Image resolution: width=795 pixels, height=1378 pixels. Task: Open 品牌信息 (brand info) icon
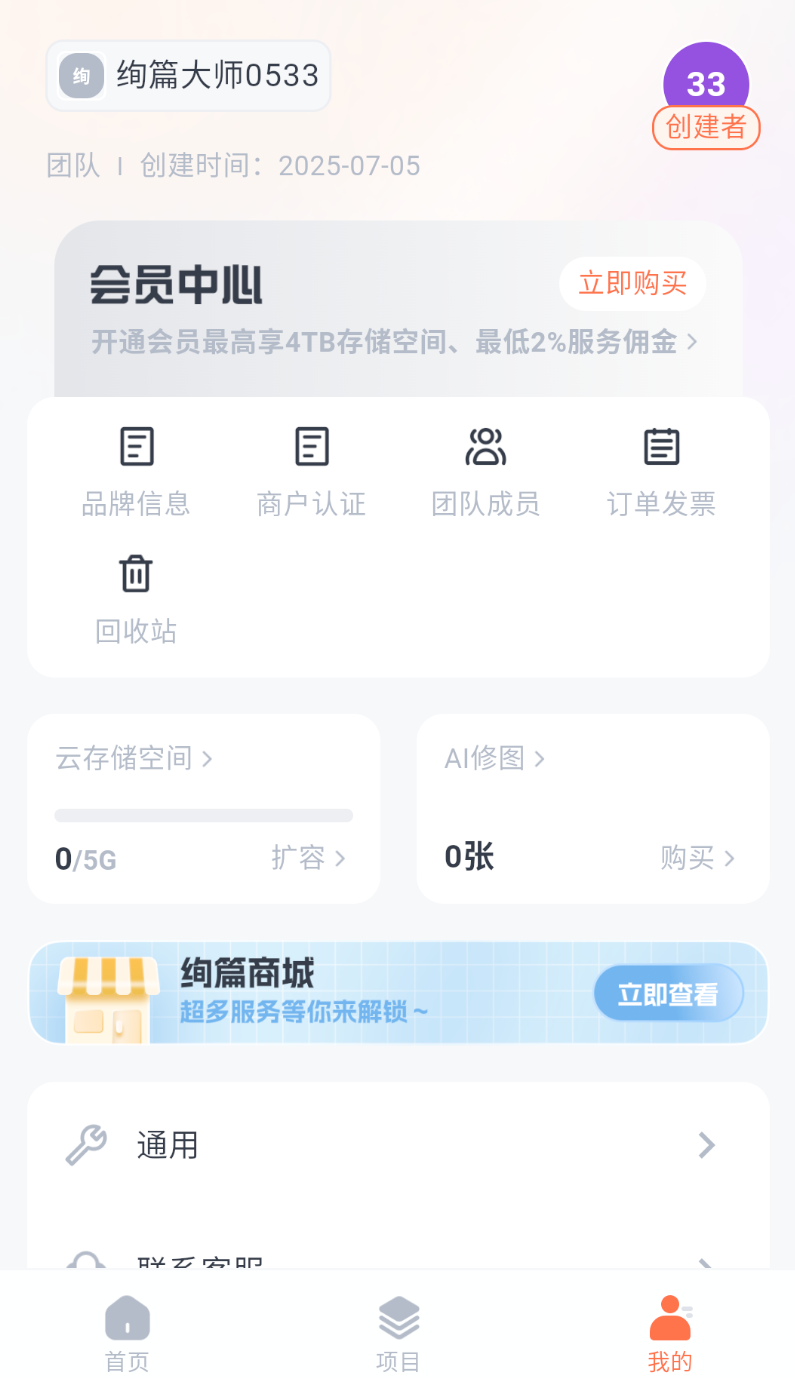136,446
